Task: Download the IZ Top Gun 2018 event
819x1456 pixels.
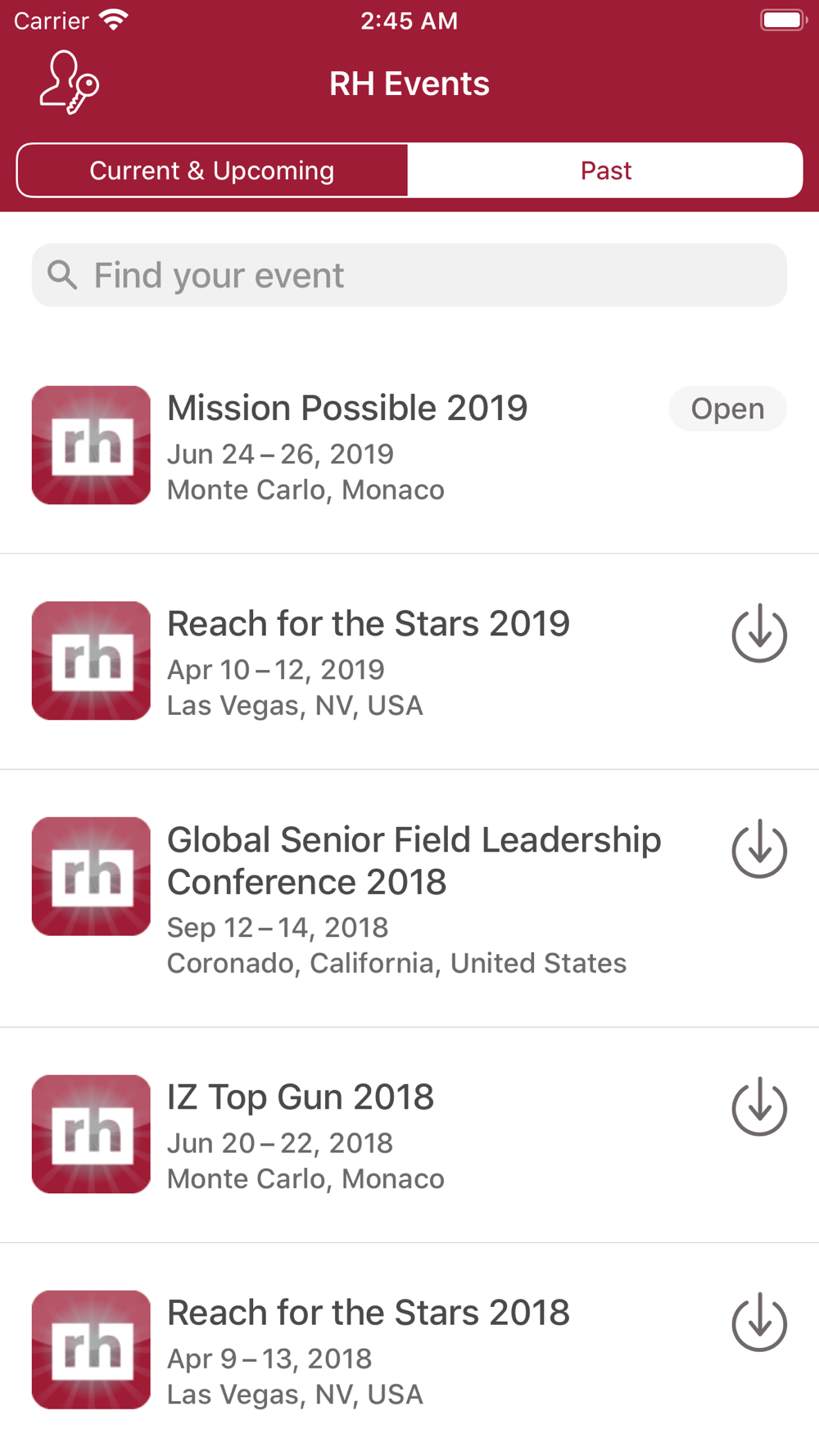Action: click(x=759, y=1106)
